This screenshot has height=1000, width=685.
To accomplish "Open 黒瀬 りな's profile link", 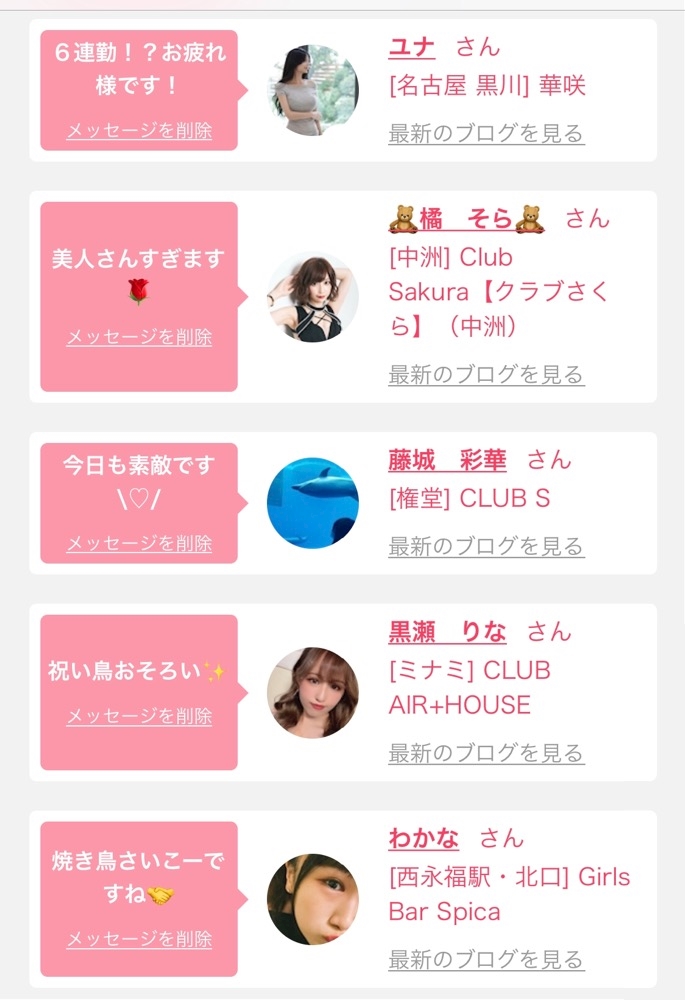I will (447, 632).
